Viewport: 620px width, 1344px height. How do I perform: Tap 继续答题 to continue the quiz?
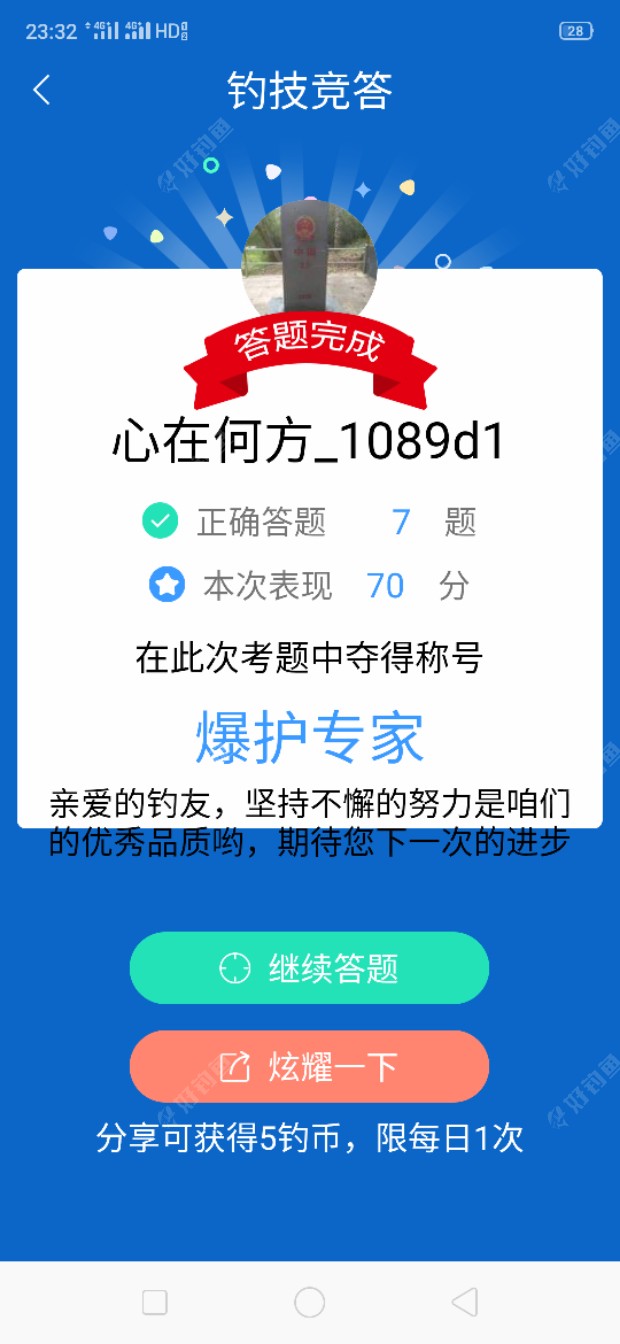pos(309,968)
